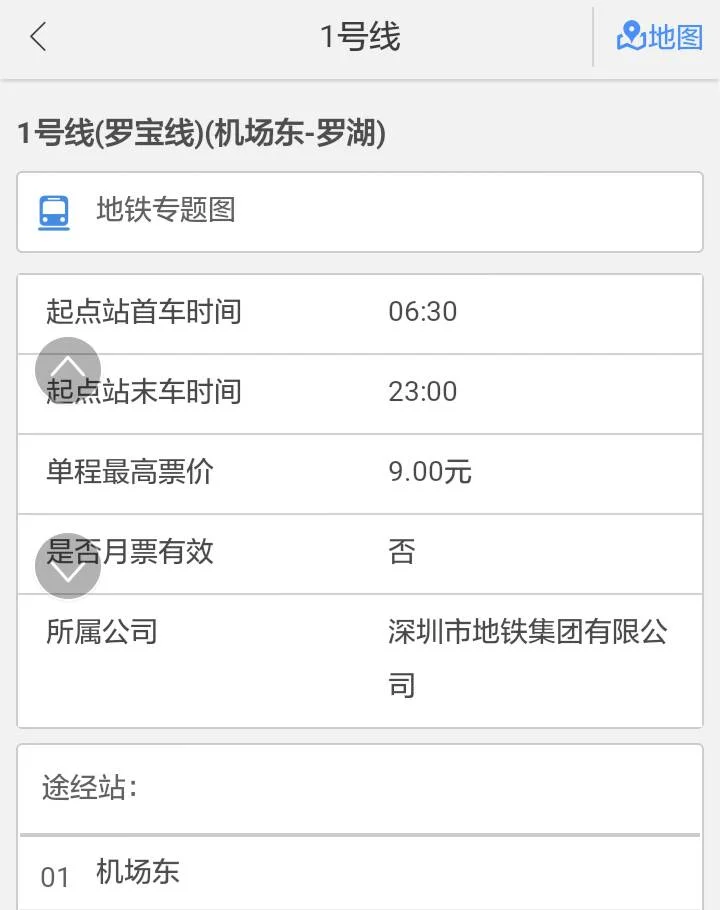Click the 1号线 title text

point(360,38)
